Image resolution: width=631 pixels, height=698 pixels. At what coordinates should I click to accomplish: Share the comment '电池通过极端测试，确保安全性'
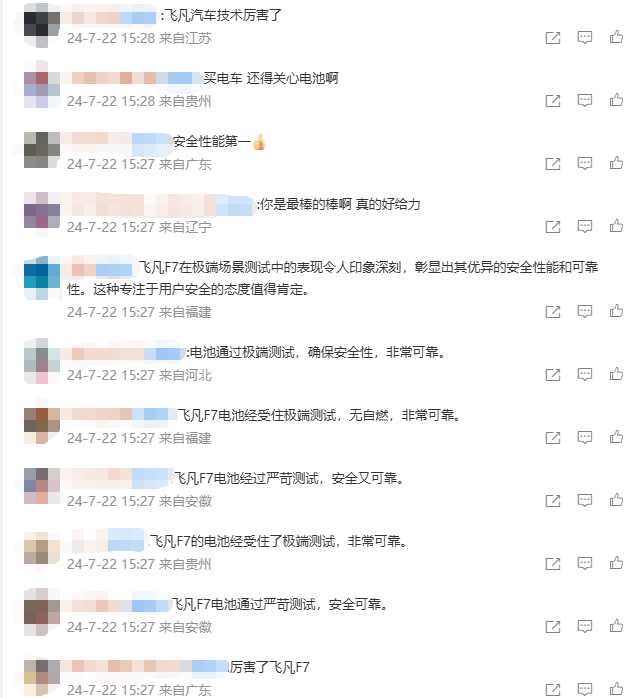pyautogui.click(x=553, y=375)
